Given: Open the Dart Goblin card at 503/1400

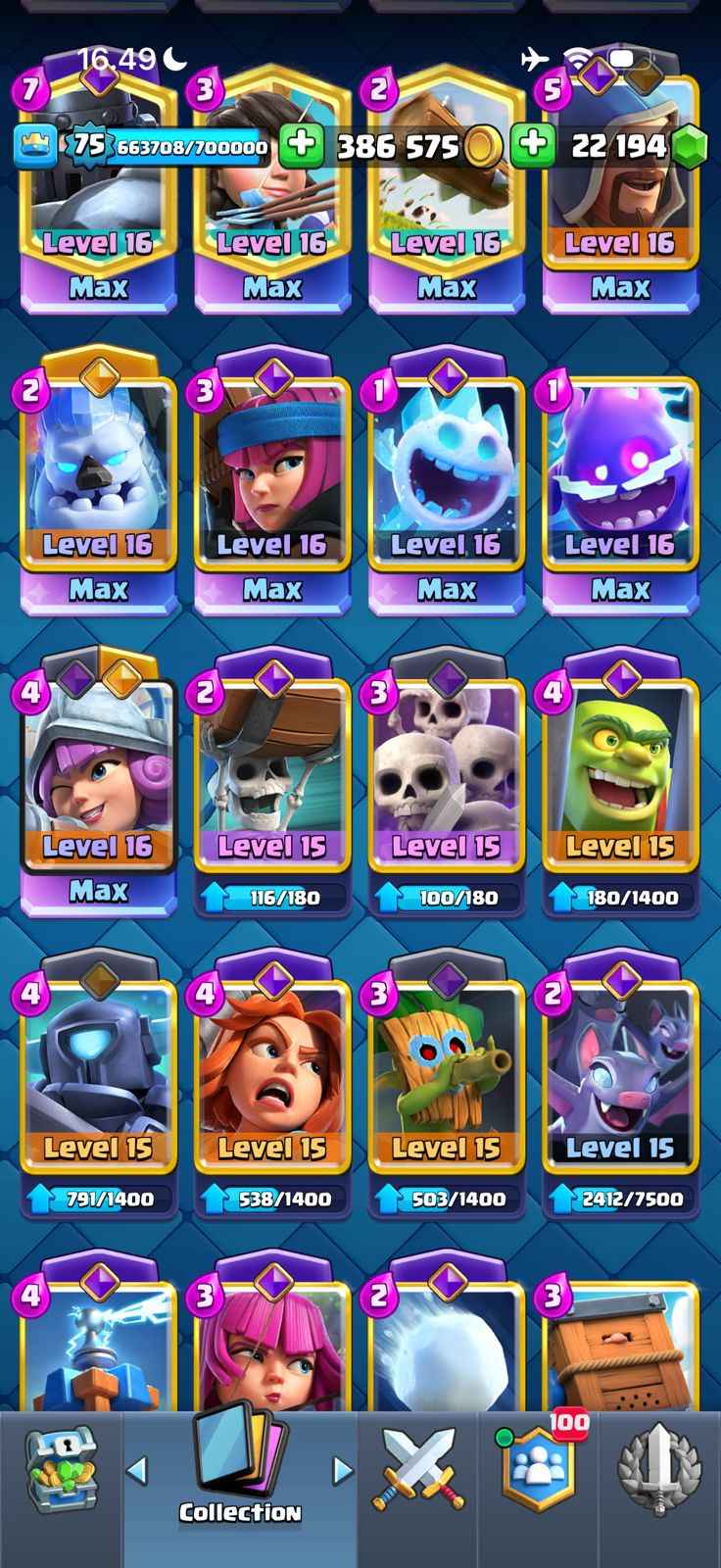Looking at the screenshot, I should 446,1078.
